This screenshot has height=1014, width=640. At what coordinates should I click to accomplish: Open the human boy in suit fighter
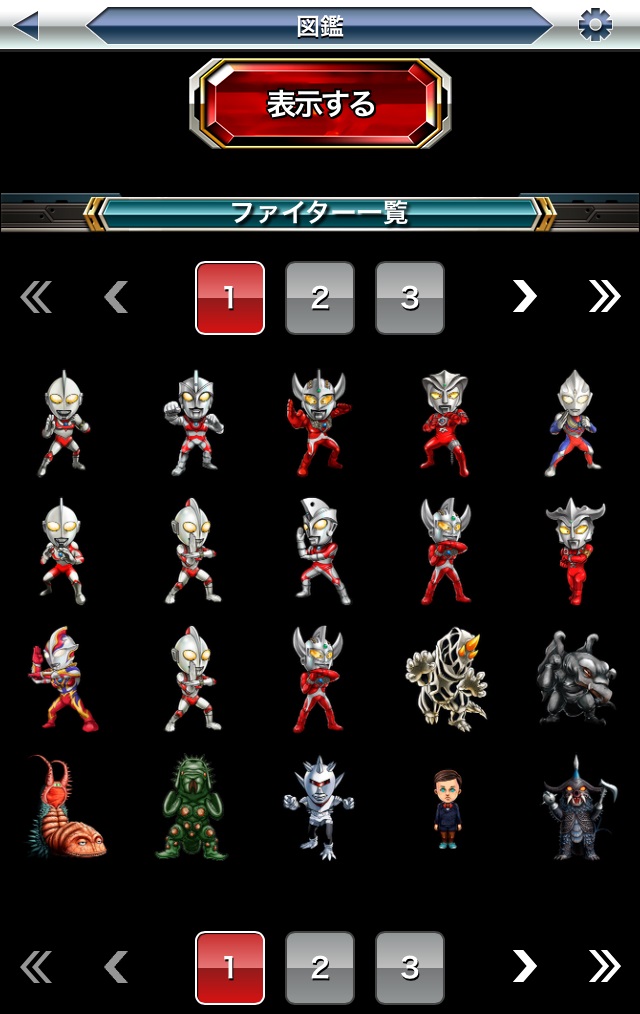pyautogui.click(x=447, y=808)
